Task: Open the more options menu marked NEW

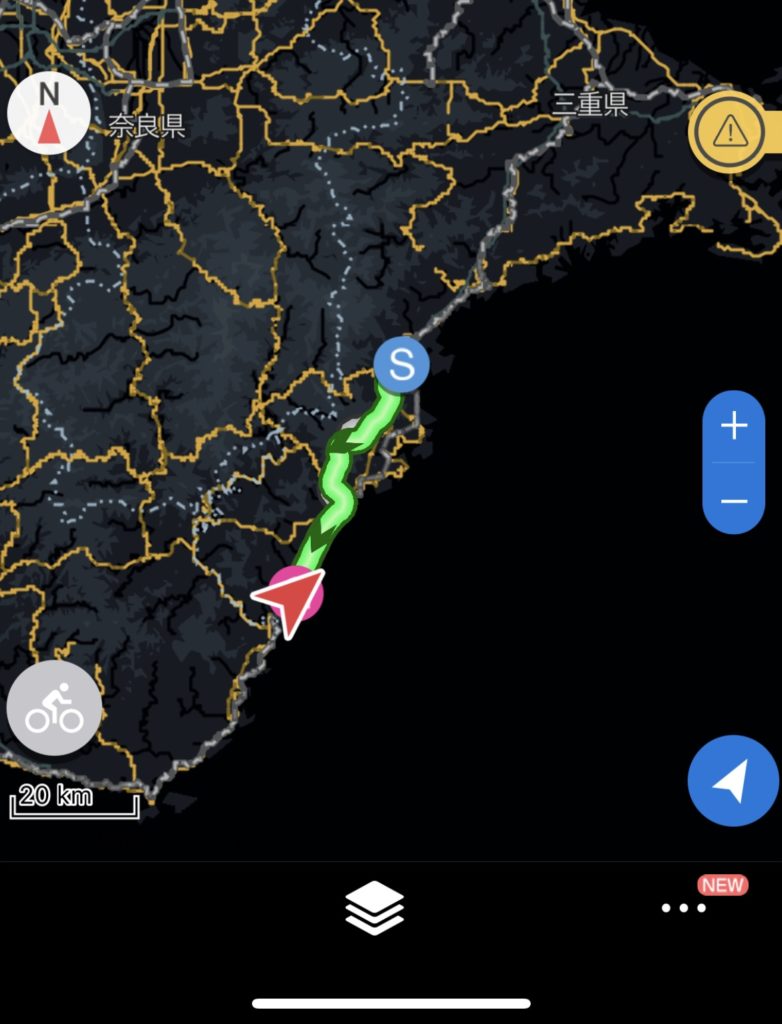Action: point(684,907)
